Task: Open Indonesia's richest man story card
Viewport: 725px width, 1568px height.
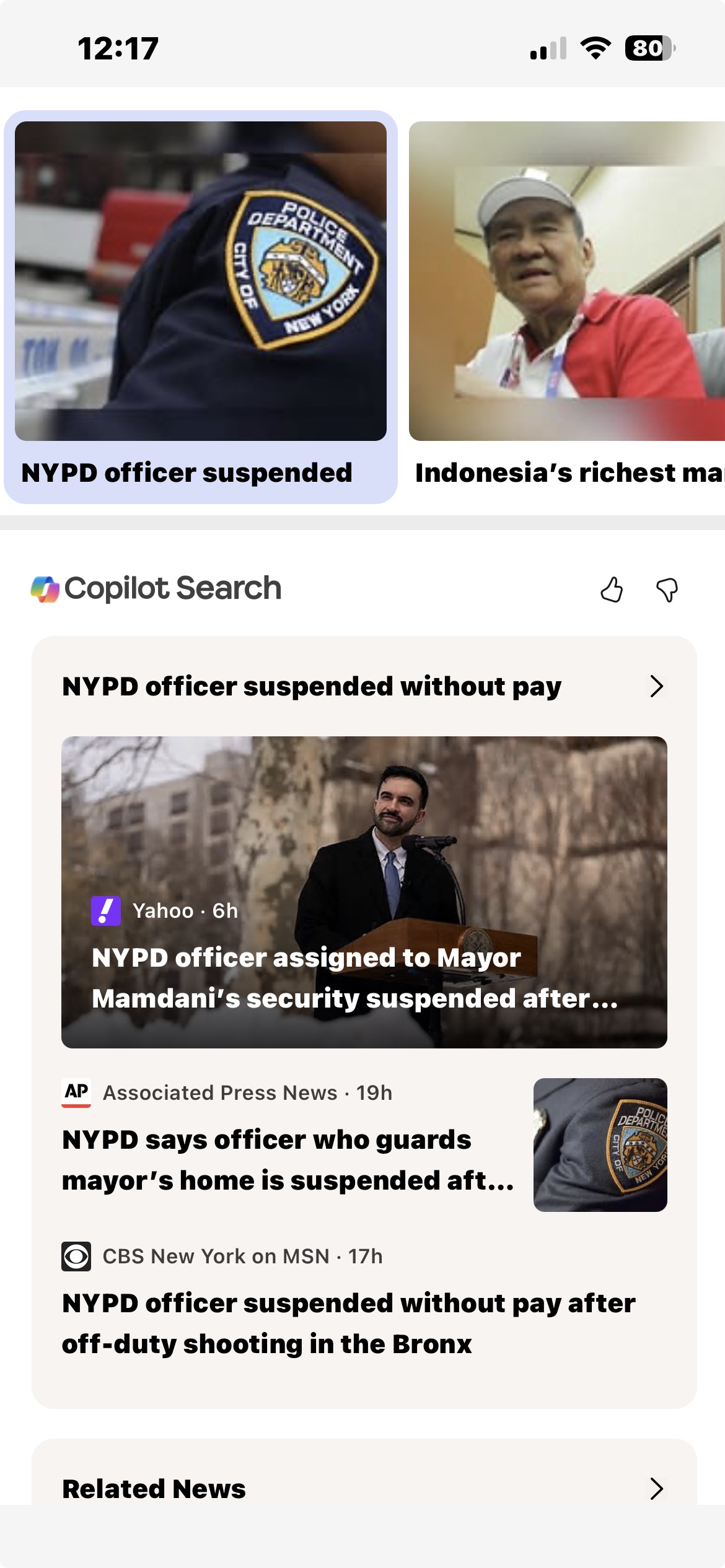Action: [x=566, y=307]
